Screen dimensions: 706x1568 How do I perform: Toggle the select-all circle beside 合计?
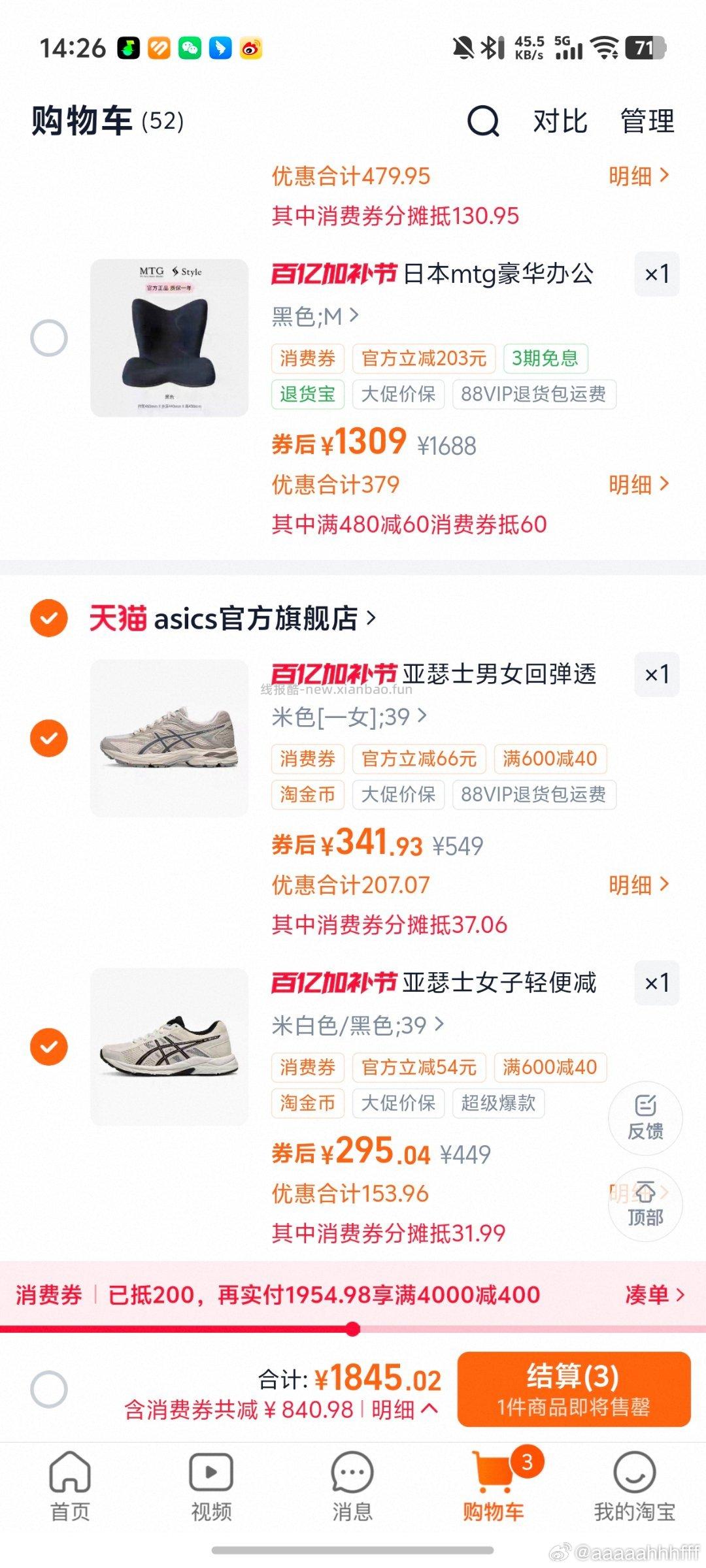click(49, 1389)
